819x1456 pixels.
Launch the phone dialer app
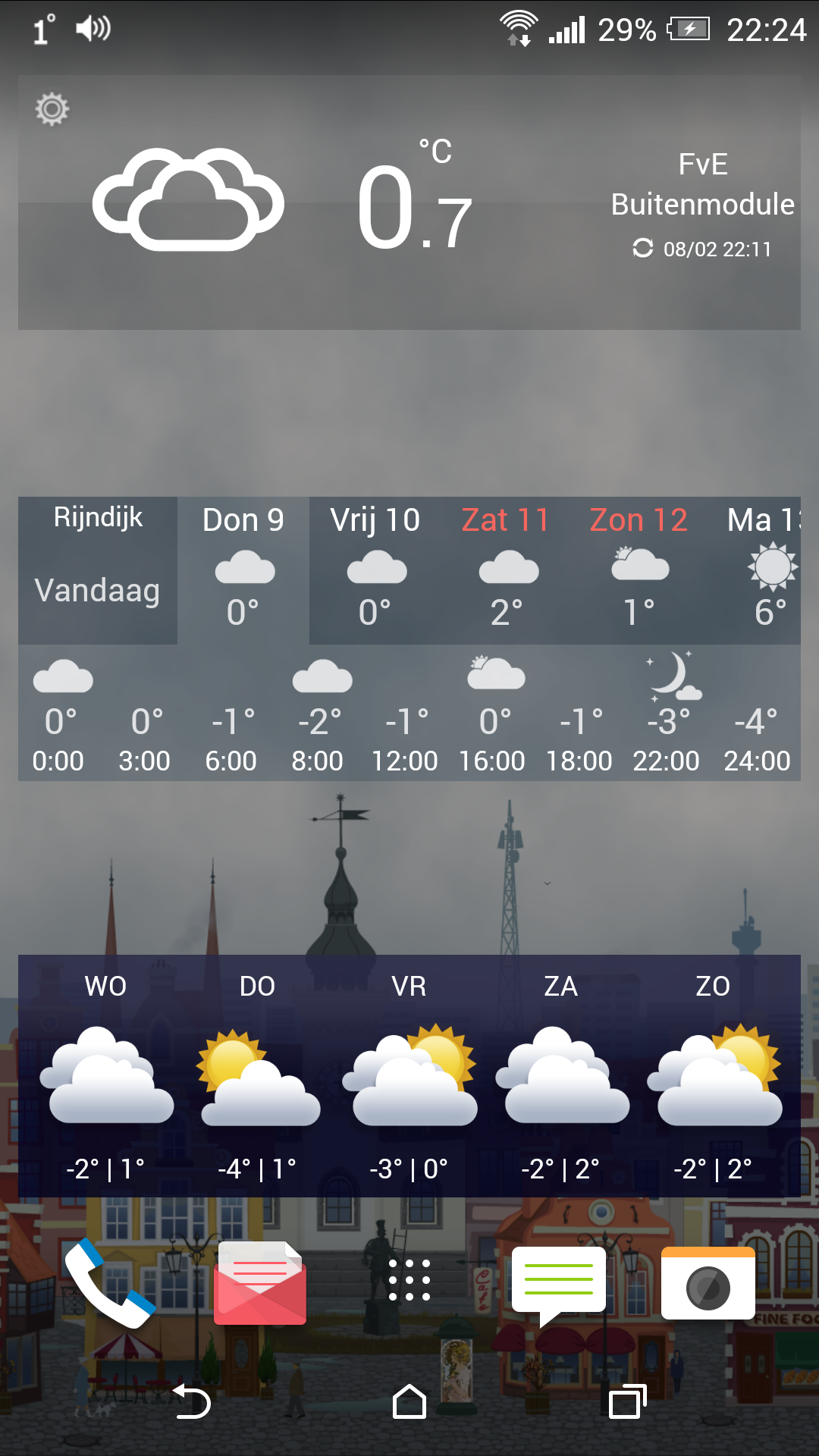tap(109, 1283)
